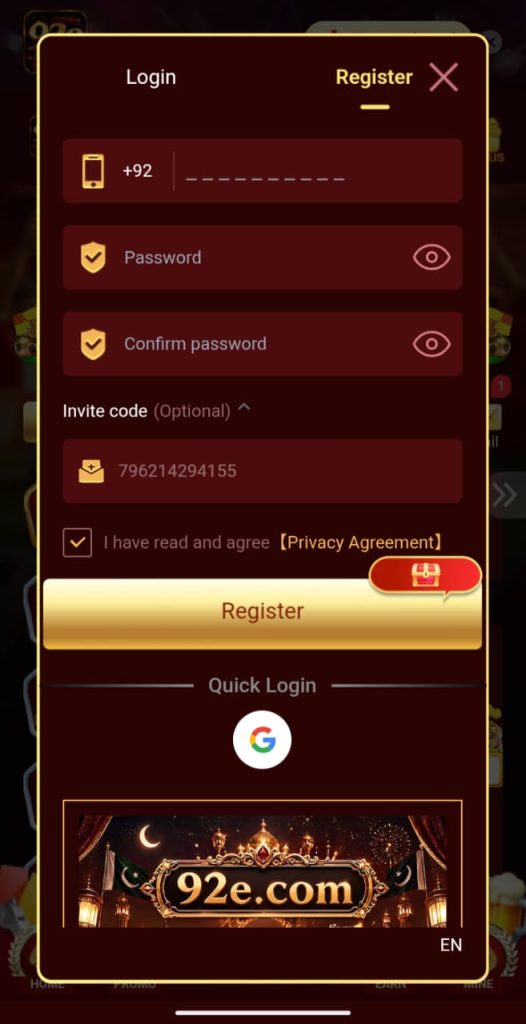The width and height of the screenshot is (526, 1024).
Task: Change language via the EN selector
Action: click(451, 945)
